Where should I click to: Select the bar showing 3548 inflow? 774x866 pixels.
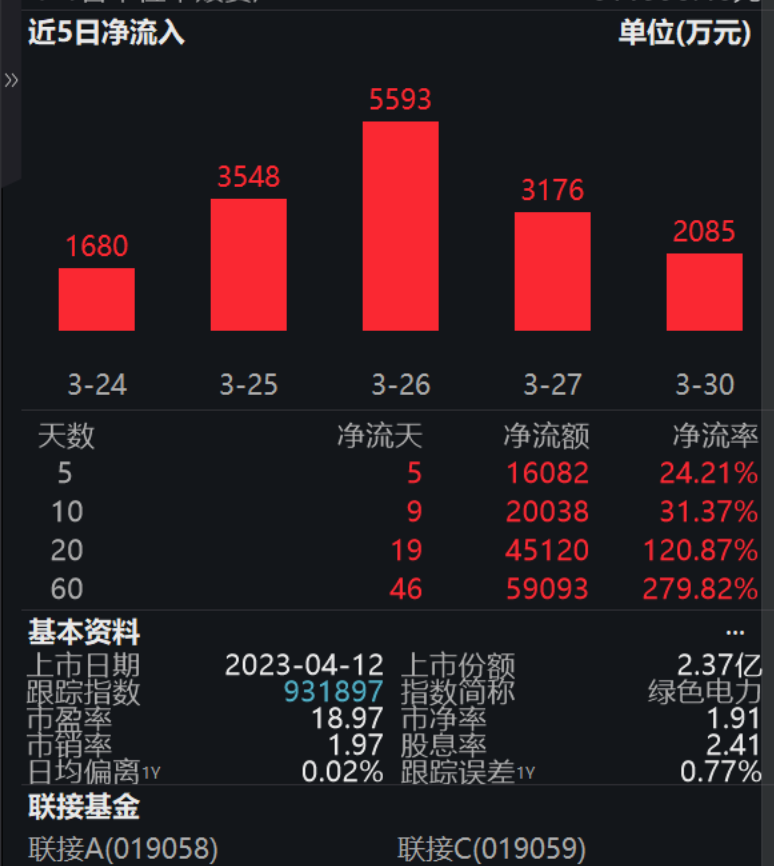coord(249,265)
